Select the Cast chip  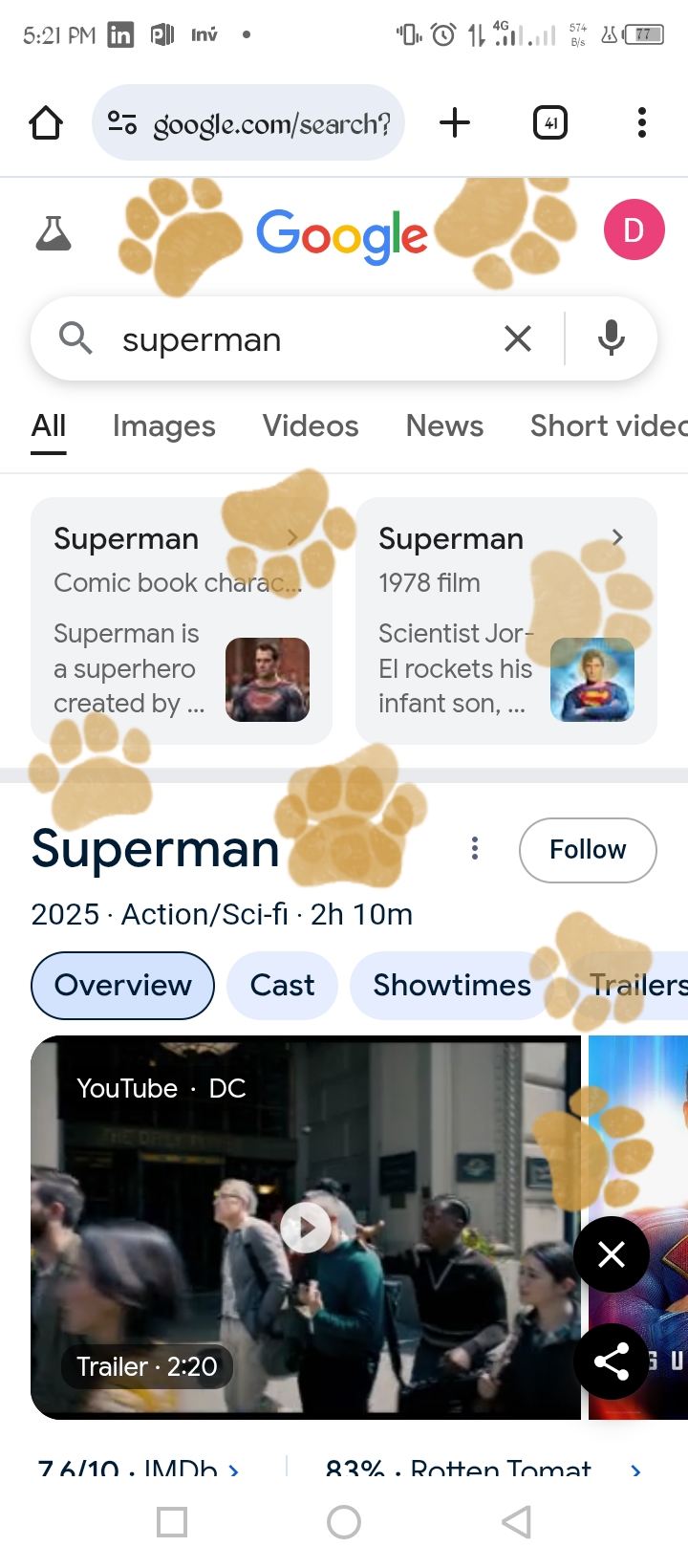(282, 986)
